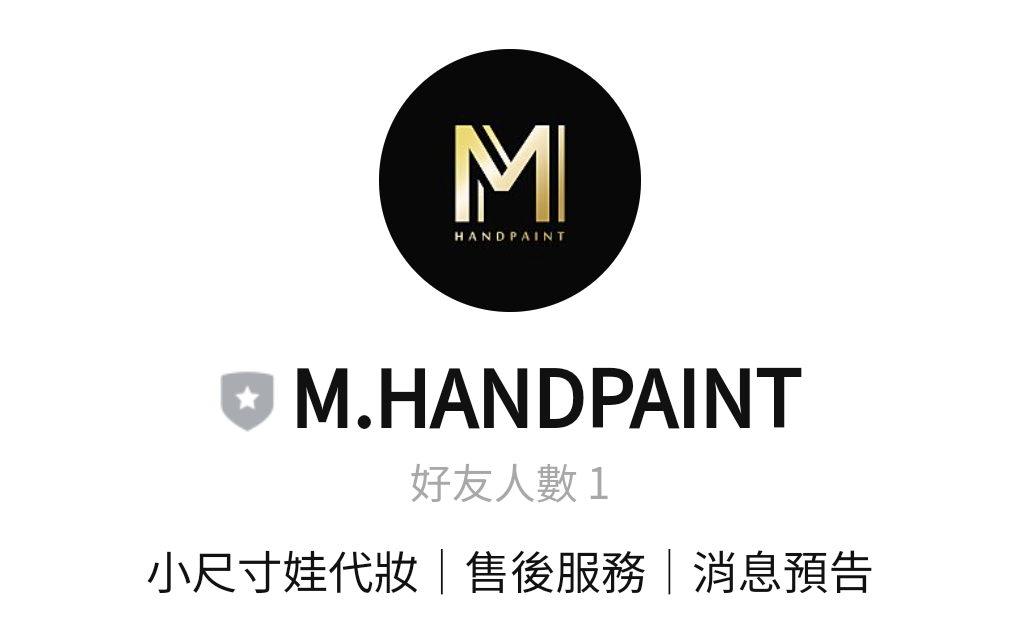Open the M.HANDPAINT profile picture
Screen dimensions: 1024x644
pyautogui.click(x=510, y=181)
